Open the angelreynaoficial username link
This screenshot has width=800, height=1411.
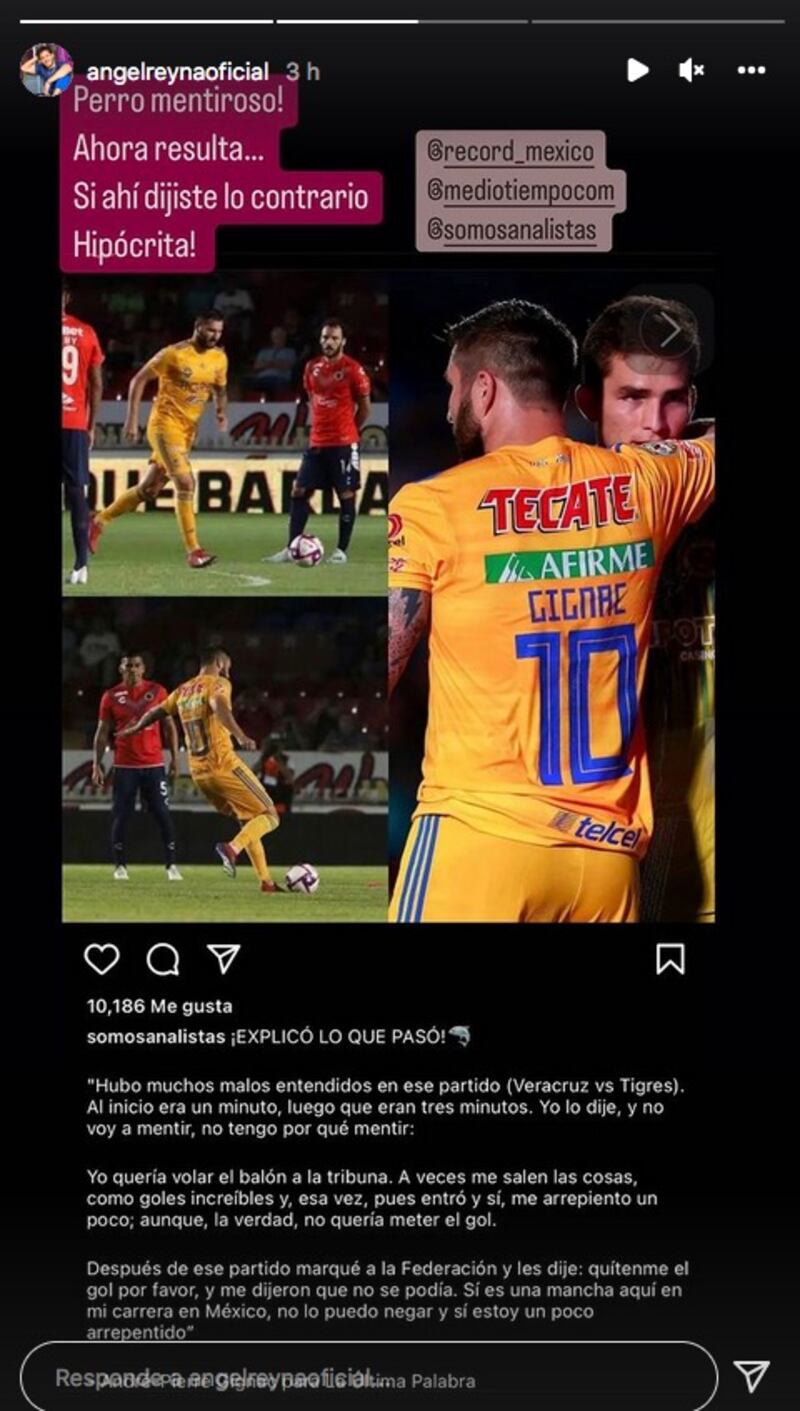(x=177, y=72)
